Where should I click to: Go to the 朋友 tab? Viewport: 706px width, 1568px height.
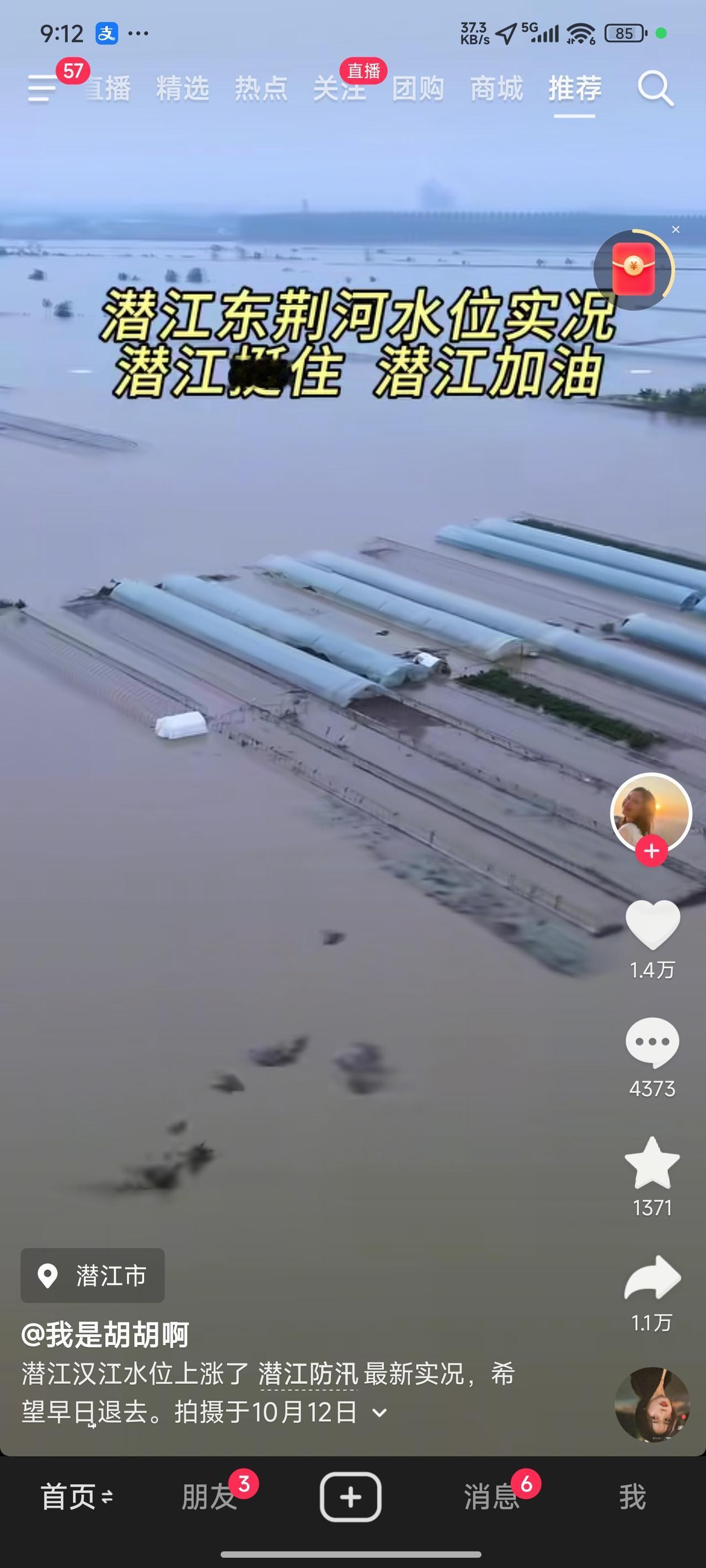point(209,1497)
